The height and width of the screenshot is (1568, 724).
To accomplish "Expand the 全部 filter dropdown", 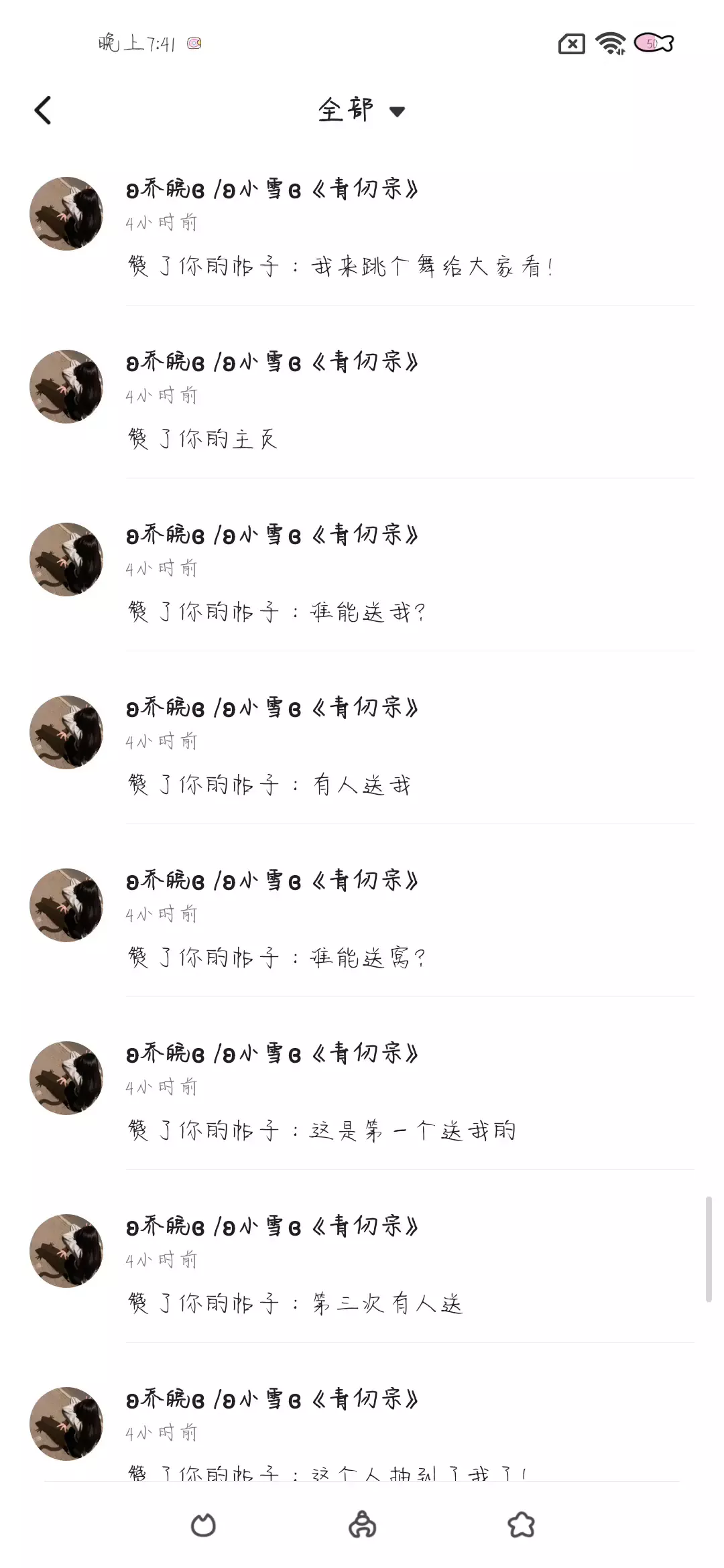I will (x=362, y=111).
